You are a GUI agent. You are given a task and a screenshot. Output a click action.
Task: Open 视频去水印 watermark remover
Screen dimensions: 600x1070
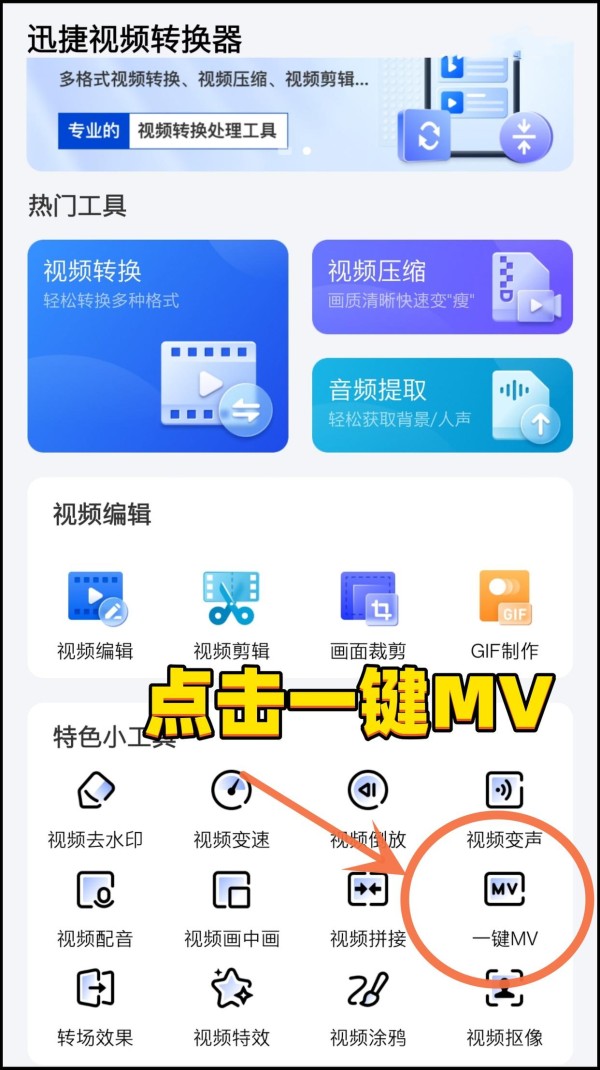pyautogui.click(x=95, y=809)
